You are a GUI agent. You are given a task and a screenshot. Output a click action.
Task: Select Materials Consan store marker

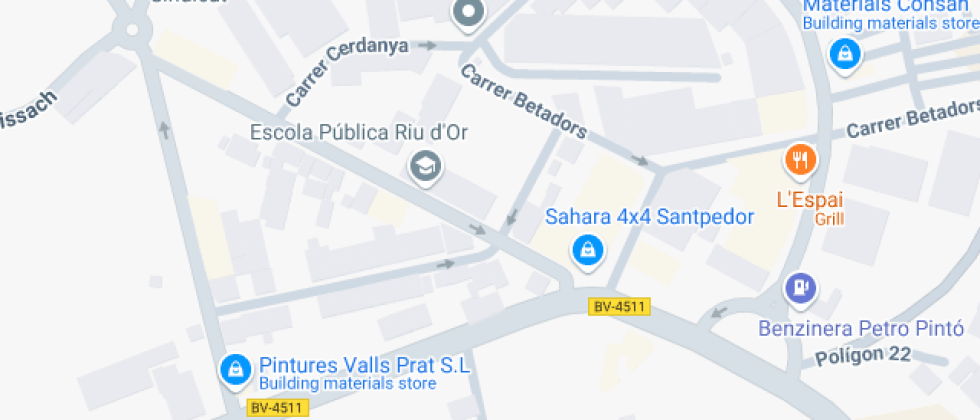pyautogui.click(x=845, y=52)
